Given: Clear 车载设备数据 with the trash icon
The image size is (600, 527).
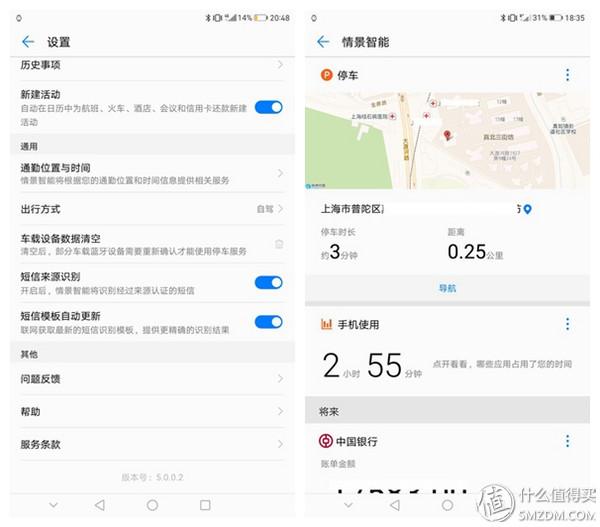Looking at the screenshot, I should pos(279,244).
